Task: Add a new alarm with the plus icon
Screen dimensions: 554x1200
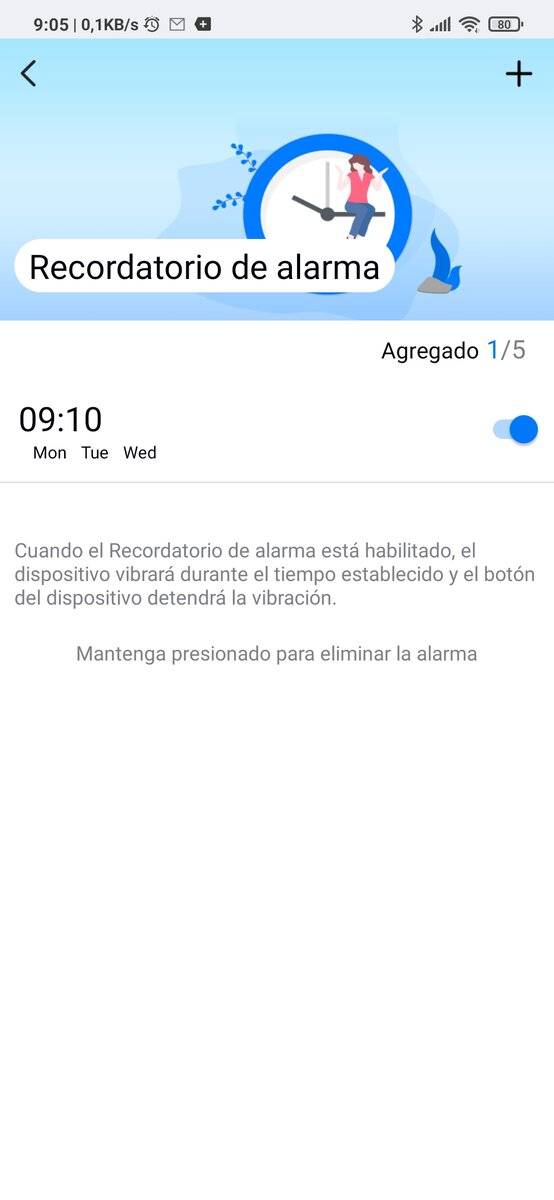Action: click(518, 73)
